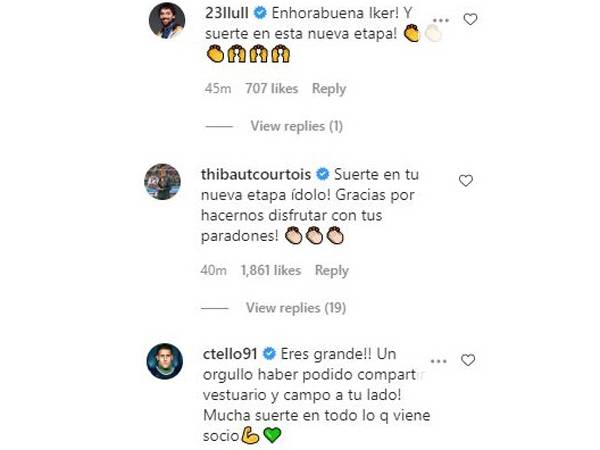Like the comment by 23llull
This screenshot has height=450, width=600.
[470, 19]
